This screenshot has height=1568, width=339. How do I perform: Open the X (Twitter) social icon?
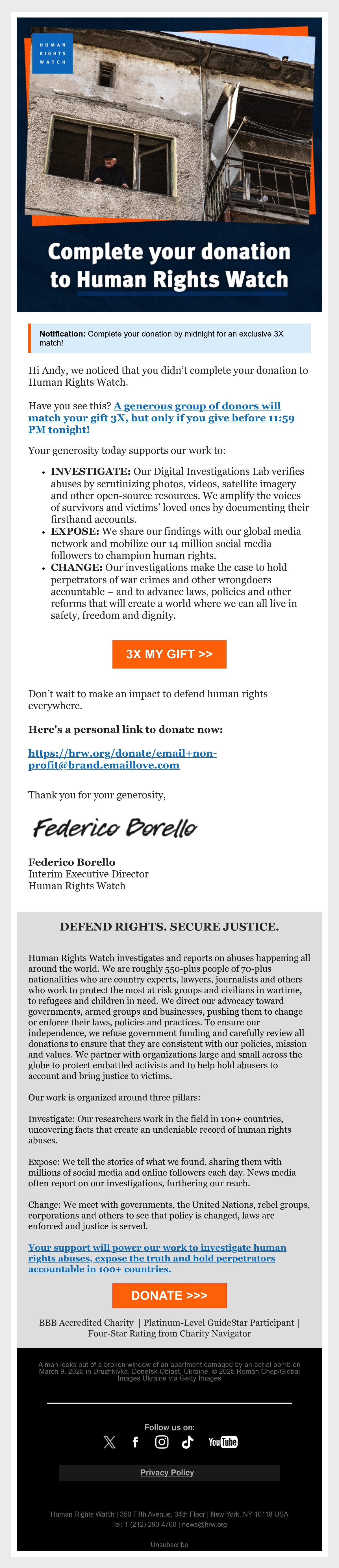[110, 1442]
